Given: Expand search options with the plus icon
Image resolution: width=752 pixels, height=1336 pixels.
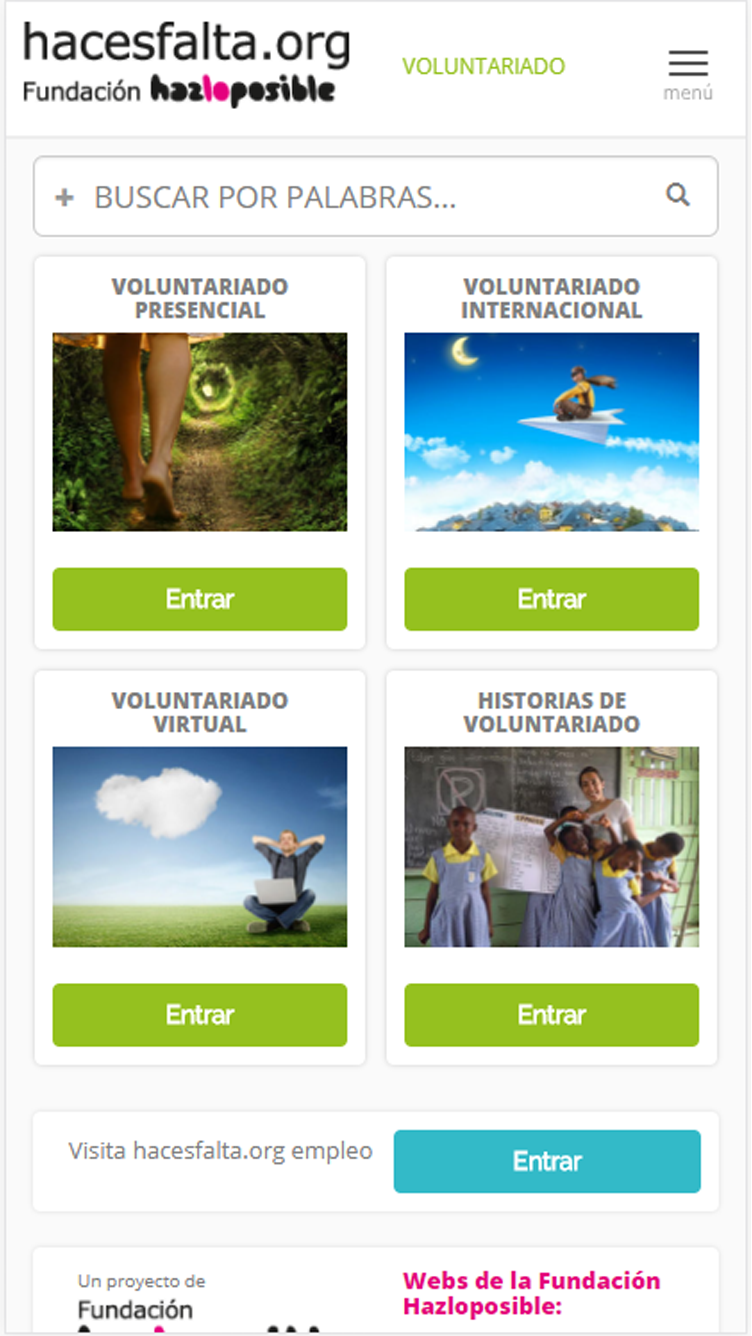Looking at the screenshot, I should pos(65,198).
